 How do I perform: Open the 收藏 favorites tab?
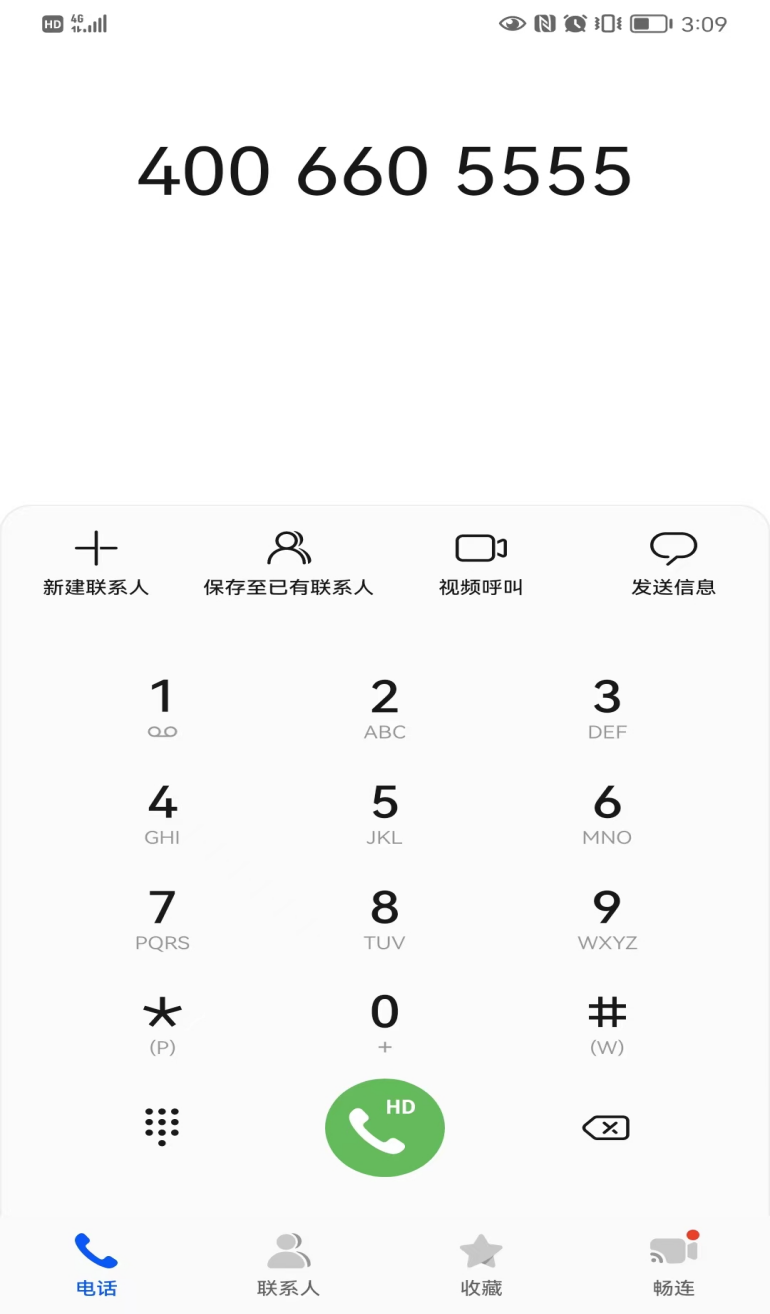coord(481,1265)
